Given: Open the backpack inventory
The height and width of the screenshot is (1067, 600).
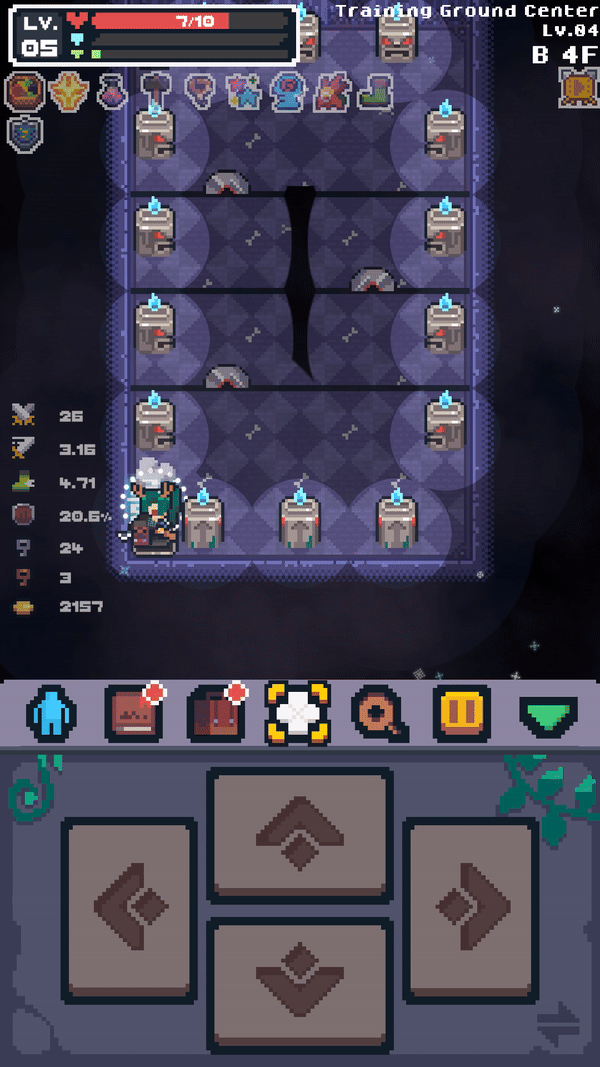Looking at the screenshot, I should 215,713.
